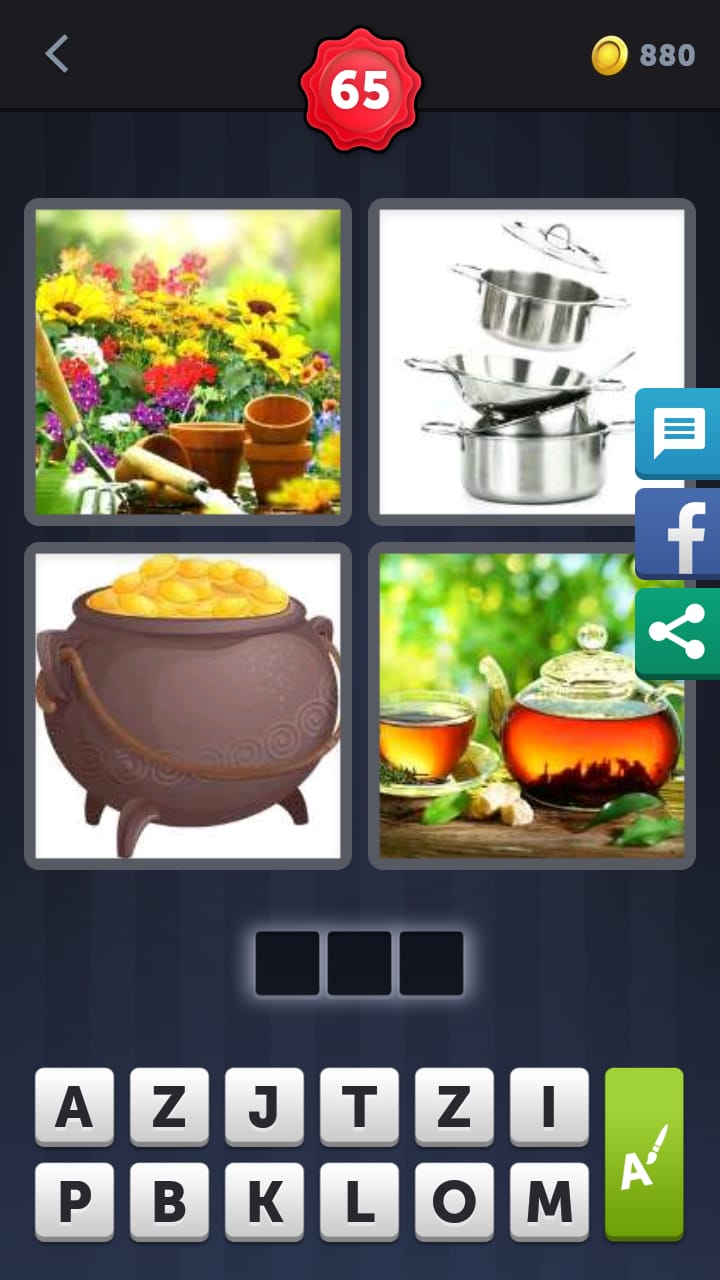Use the green letter hint button
Image resolution: width=720 pixels, height=1280 pixels.
(644, 1153)
